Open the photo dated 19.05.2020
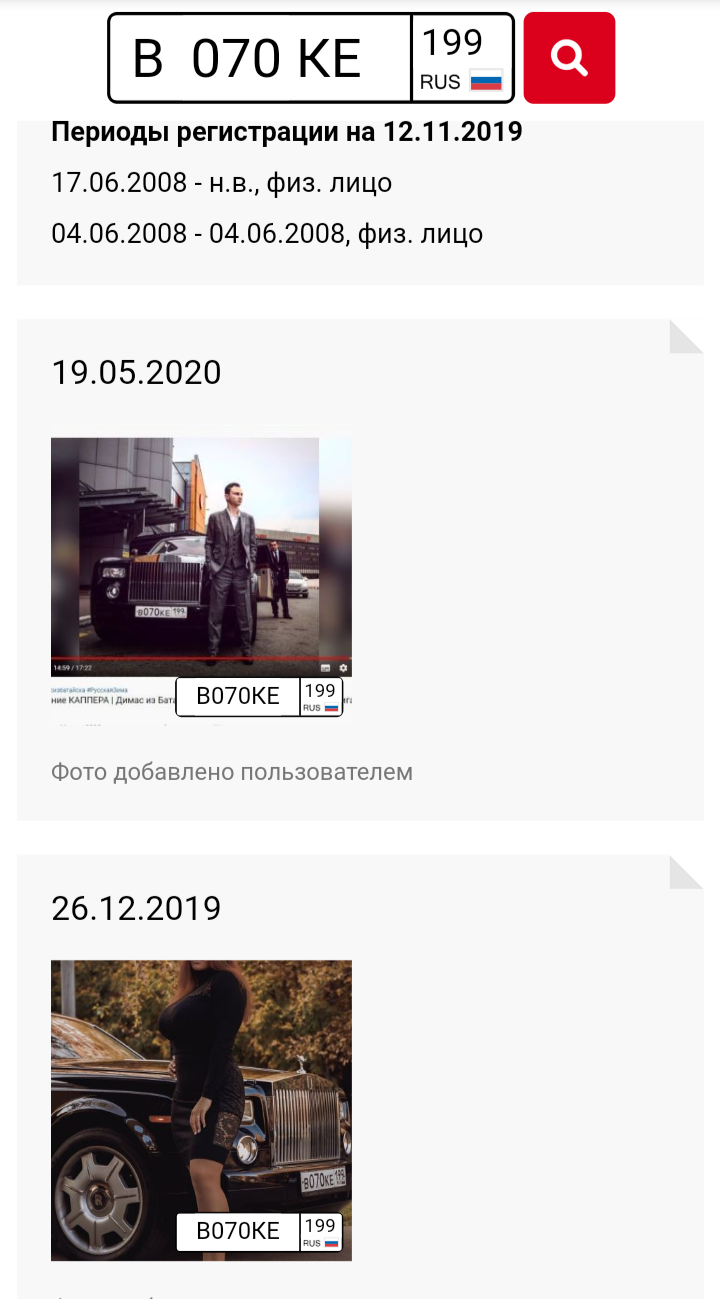 (x=201, y=577)
